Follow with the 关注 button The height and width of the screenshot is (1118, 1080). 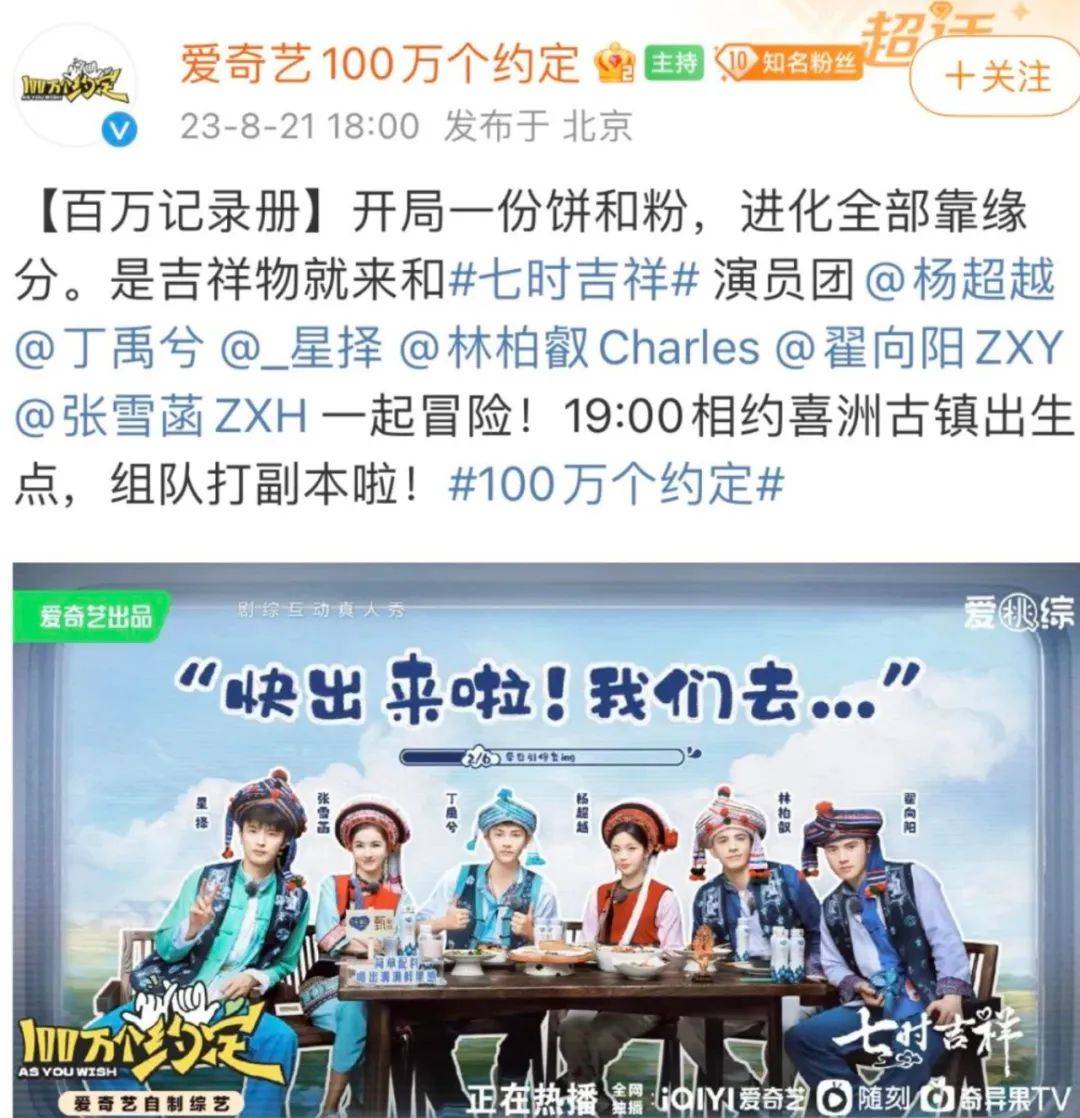tap(999, 77)
